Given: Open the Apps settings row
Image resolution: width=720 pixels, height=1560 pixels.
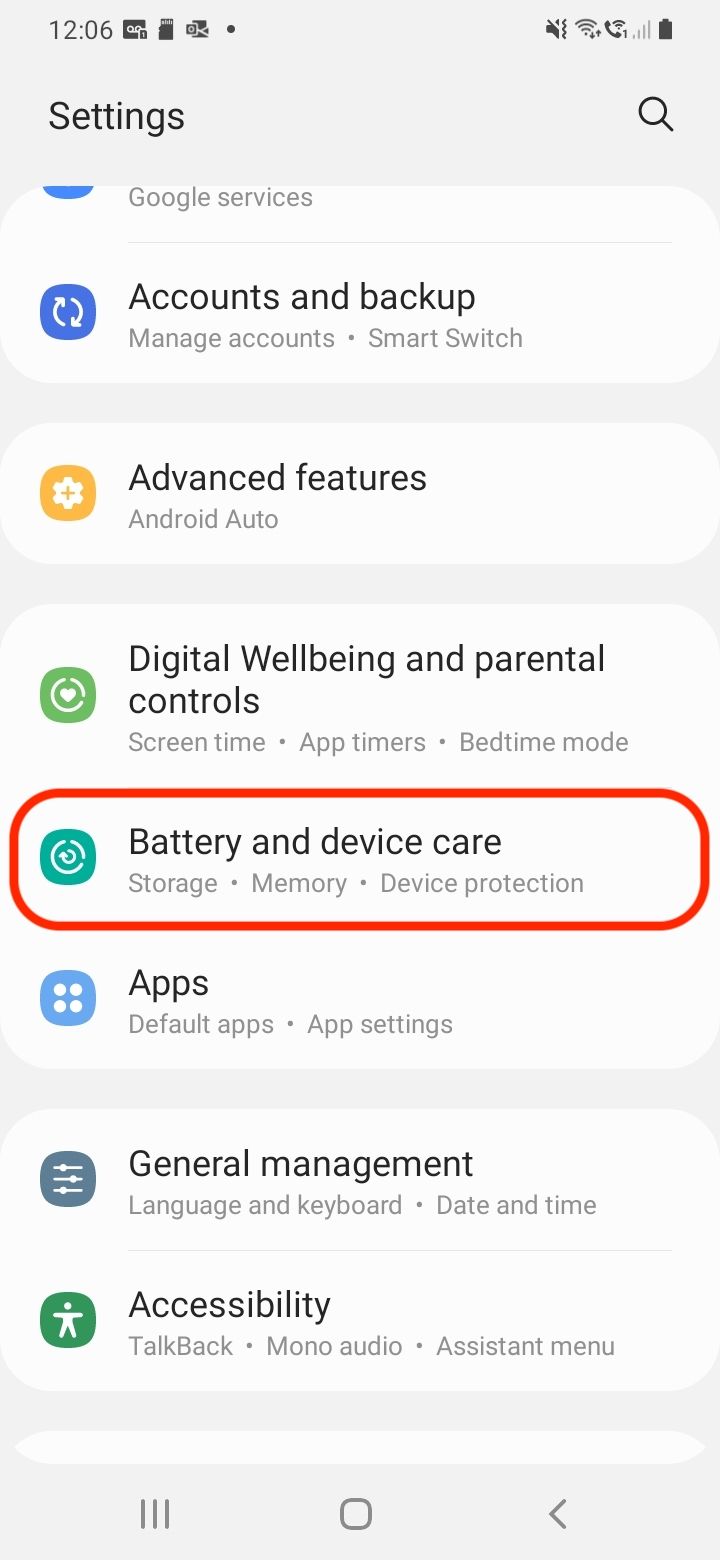Looking at the screenshot, I should tap(360, 1001).
